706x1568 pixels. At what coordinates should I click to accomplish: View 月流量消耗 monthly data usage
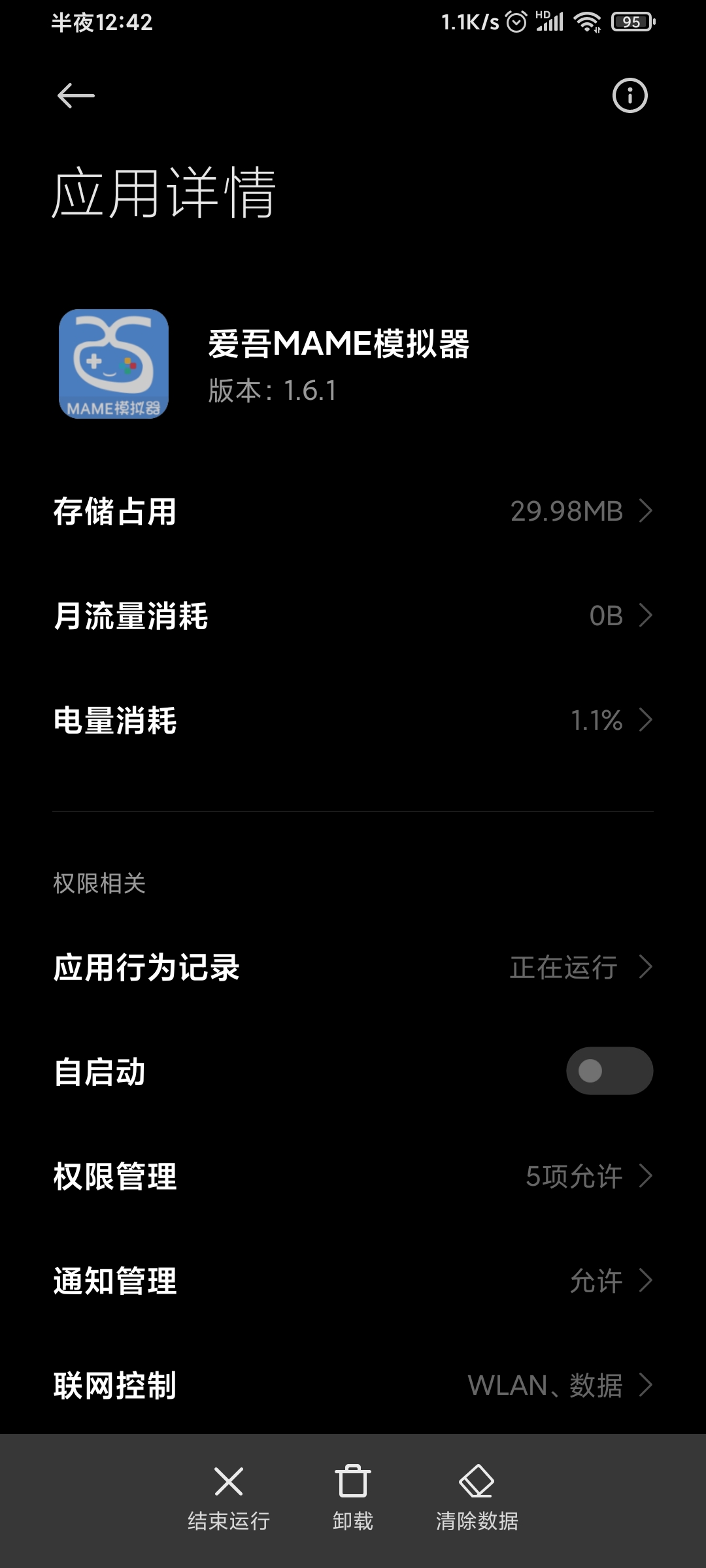[353, 615]
